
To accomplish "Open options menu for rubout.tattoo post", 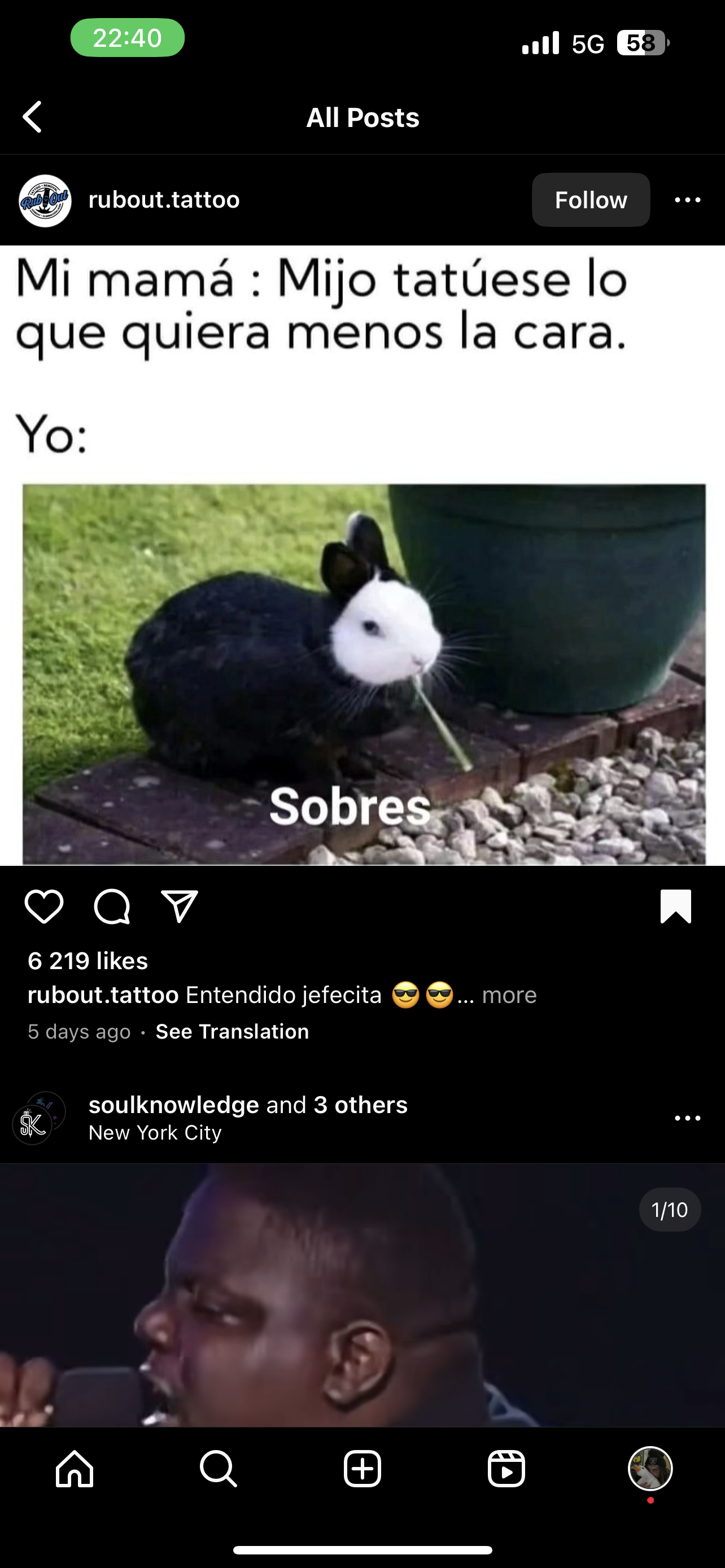I will coord(687,200).
